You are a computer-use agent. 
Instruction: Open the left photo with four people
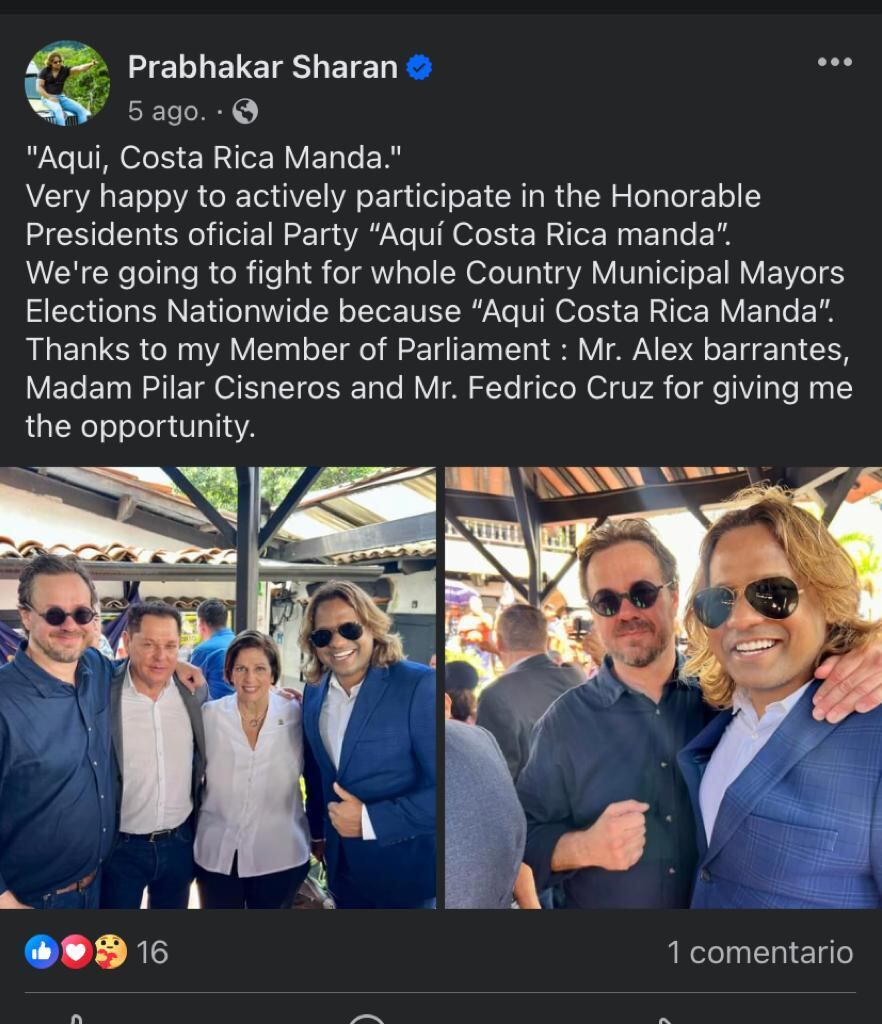click(x=218, y=685)
